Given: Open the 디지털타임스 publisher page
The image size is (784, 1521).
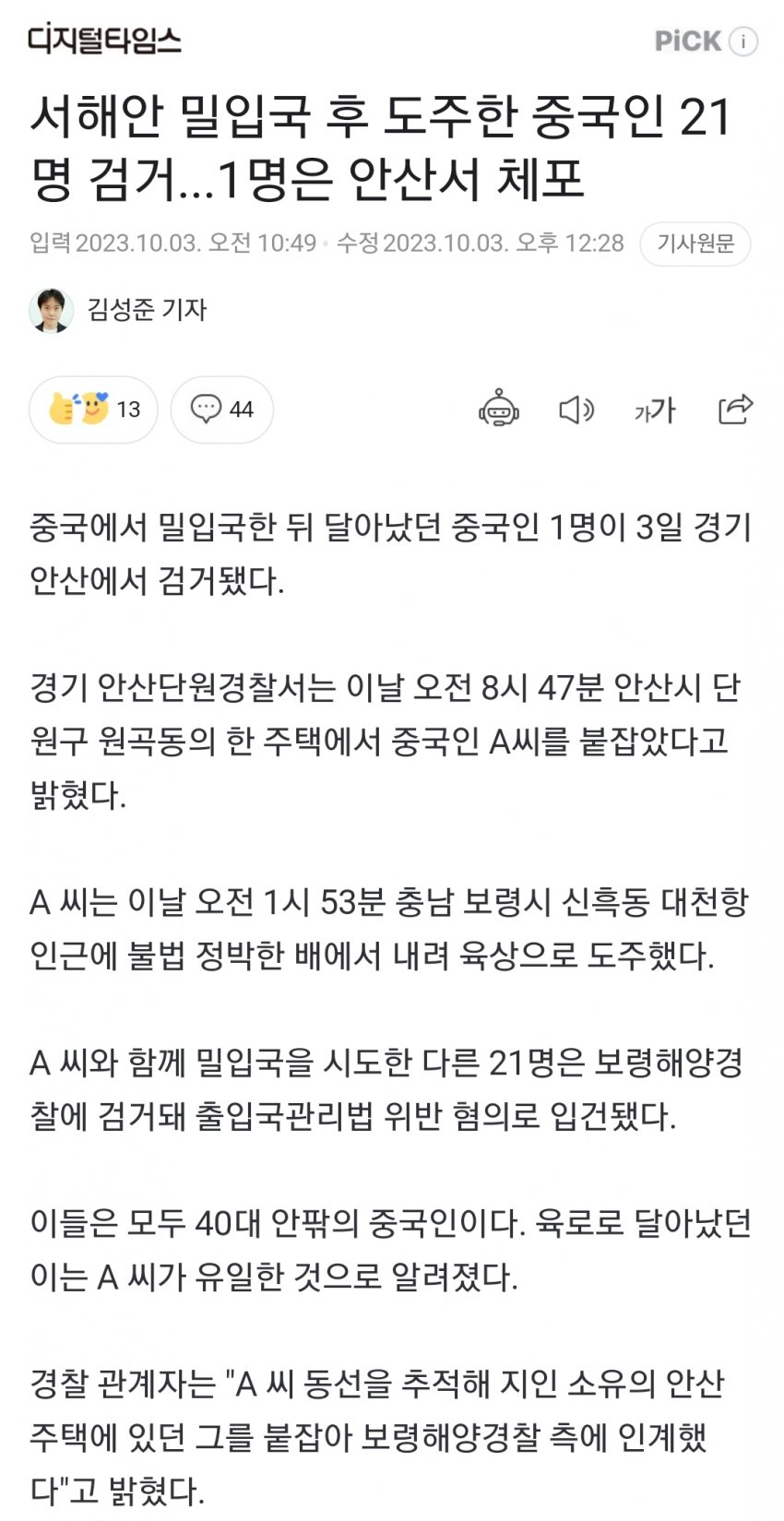Looking at the screenshot, I should [103, 40].
